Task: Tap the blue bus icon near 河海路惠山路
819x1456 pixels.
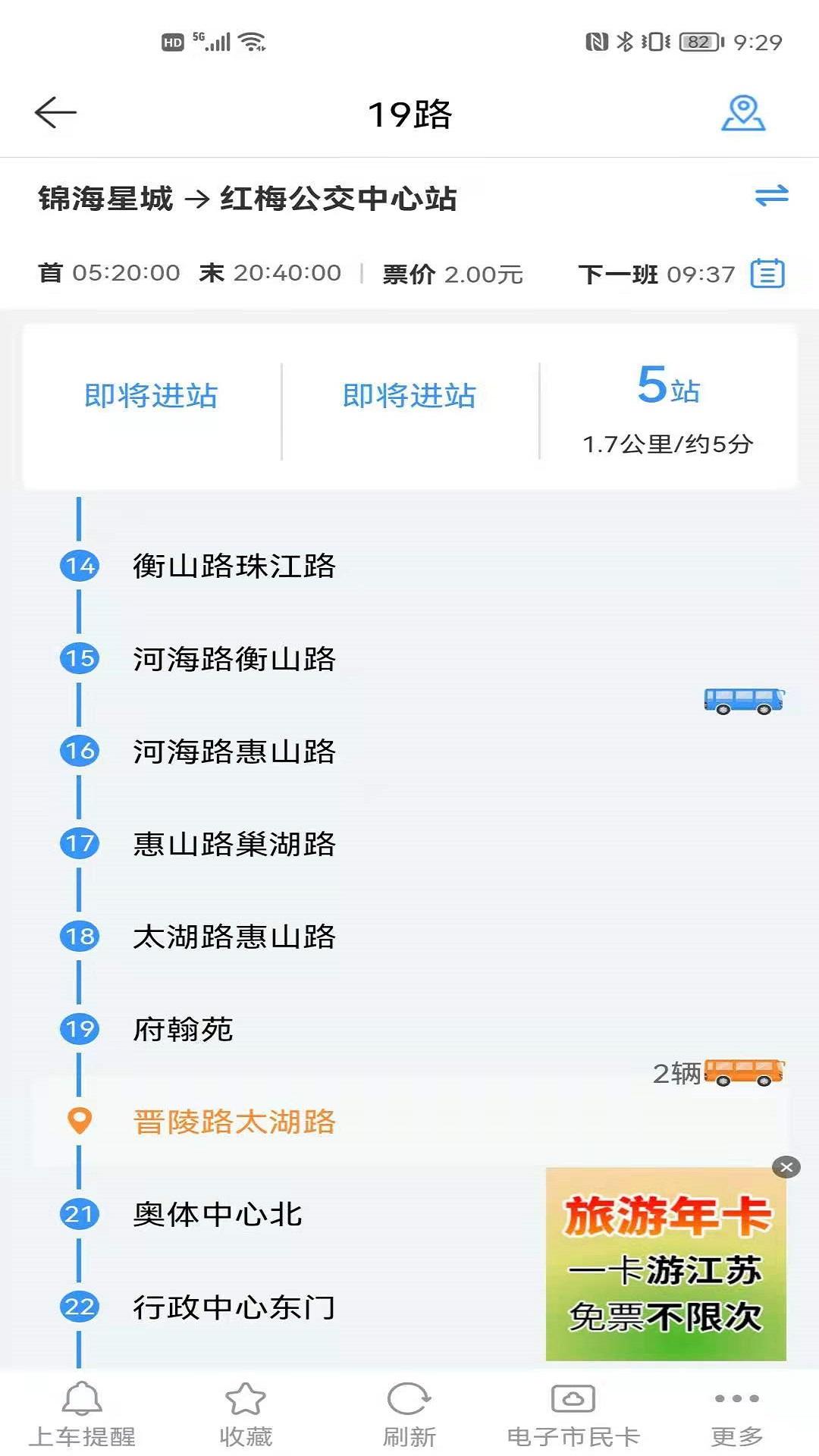Action: (x=745, y=702)
